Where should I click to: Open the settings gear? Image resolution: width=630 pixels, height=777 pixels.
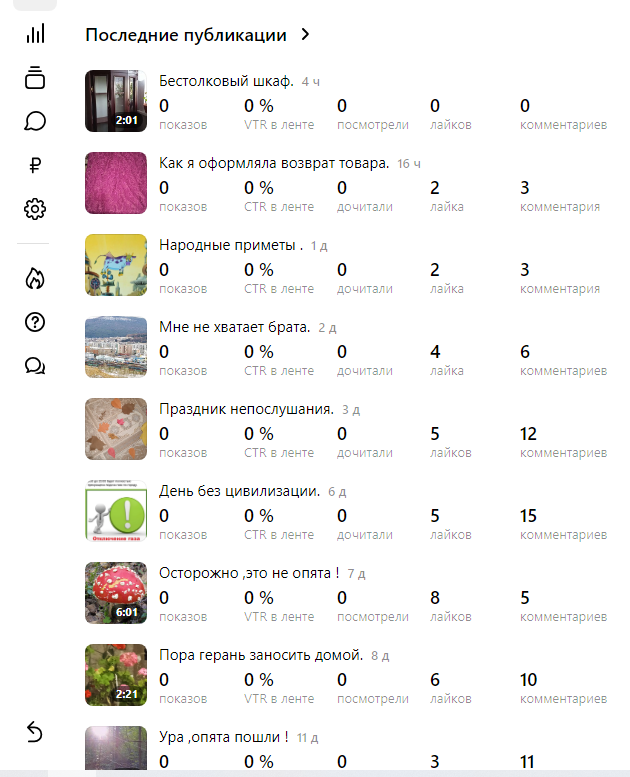tap(35, 209)
